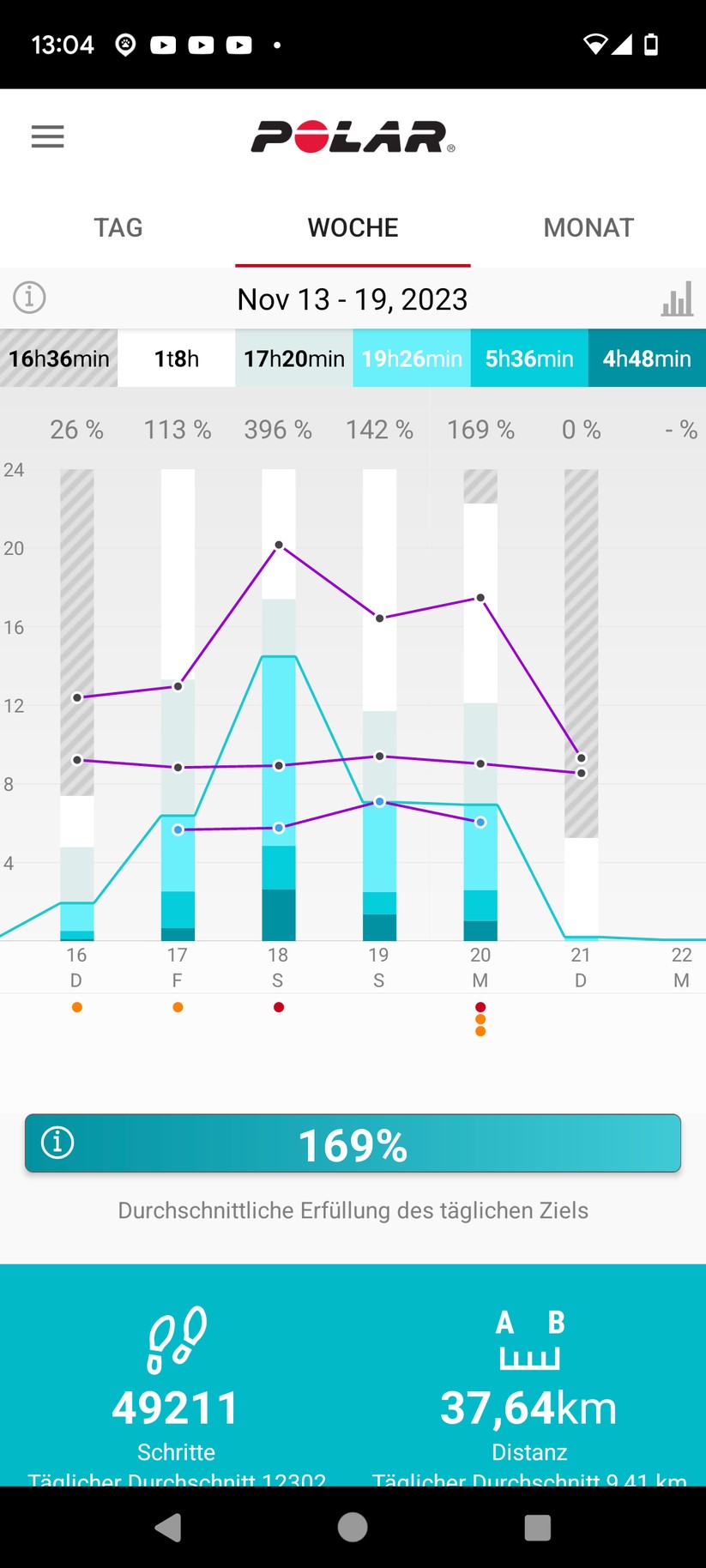
Task: Select day 18 column in the chart
Action: coord(279,703)
